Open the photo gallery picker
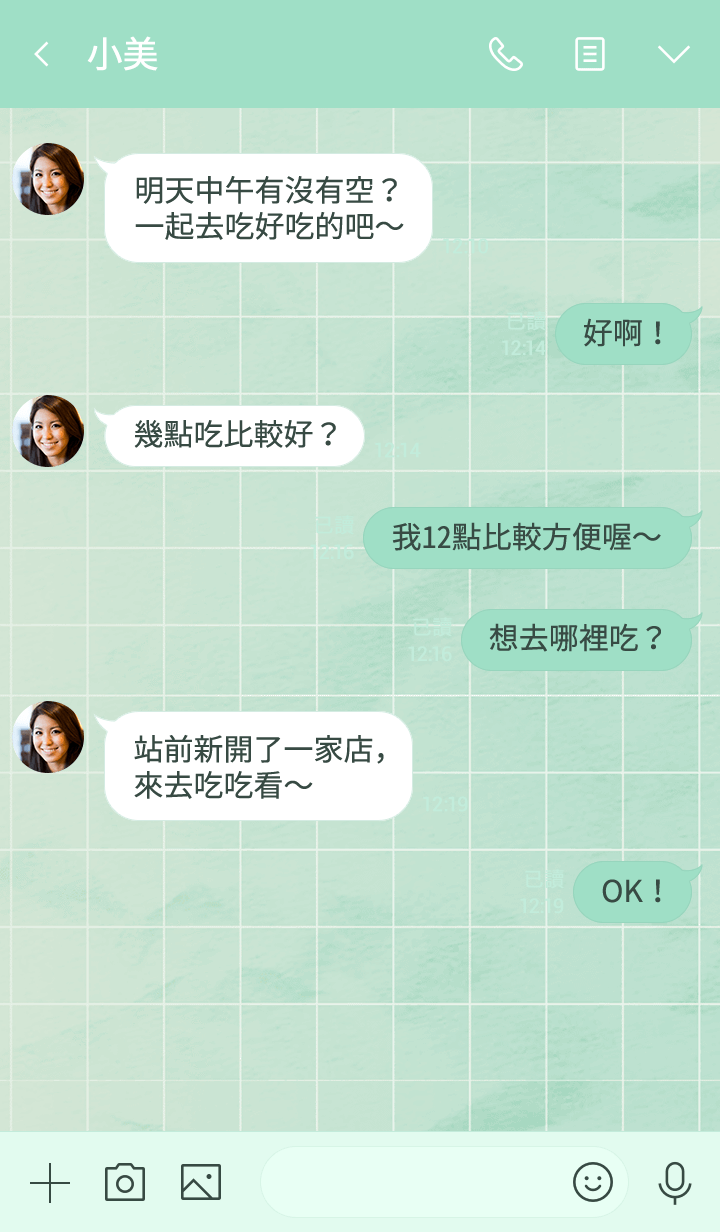The image size is (720, 1232). 201,1183
